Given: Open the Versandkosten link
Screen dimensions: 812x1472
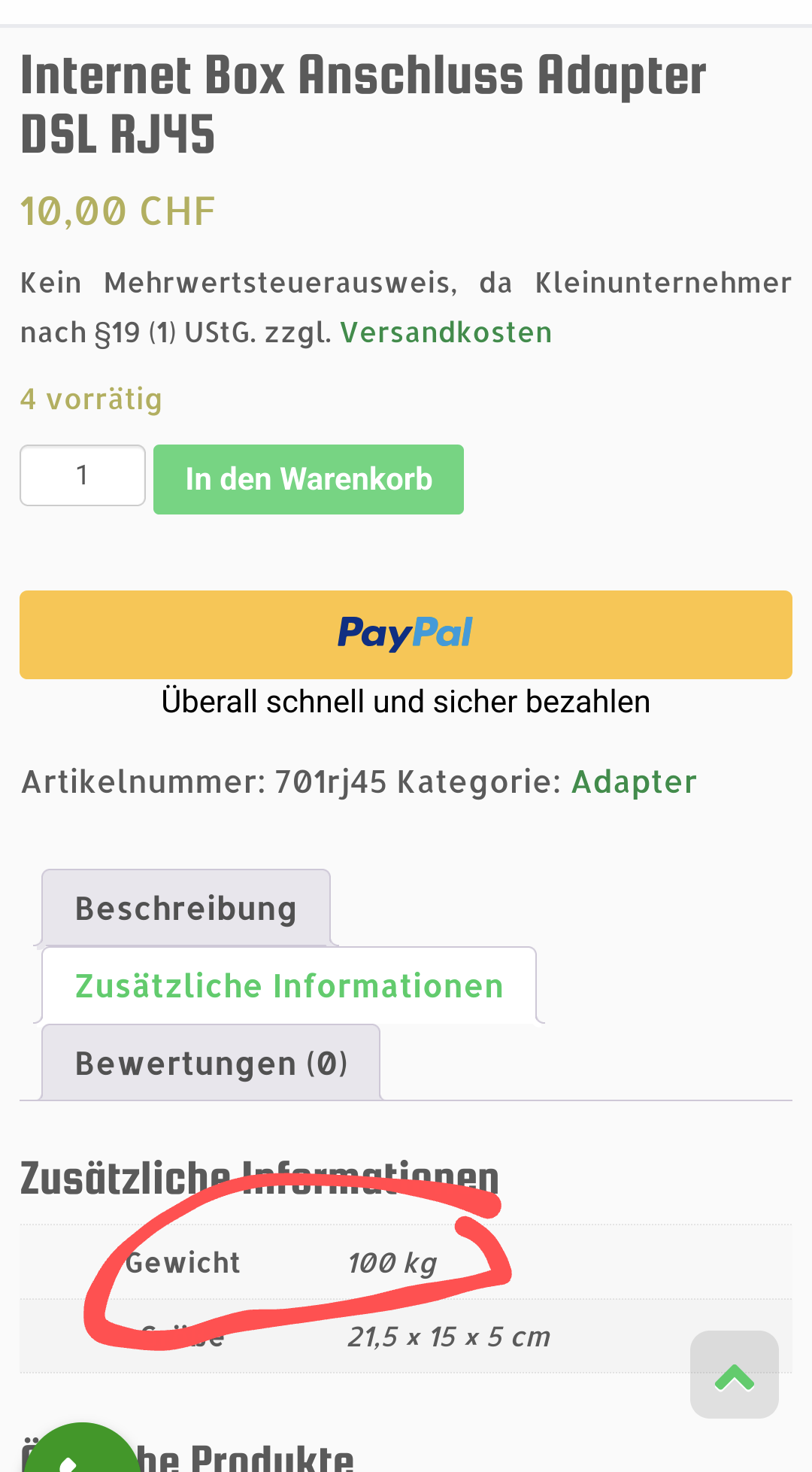Looking at the screenshot, I should tap(447, 331).
